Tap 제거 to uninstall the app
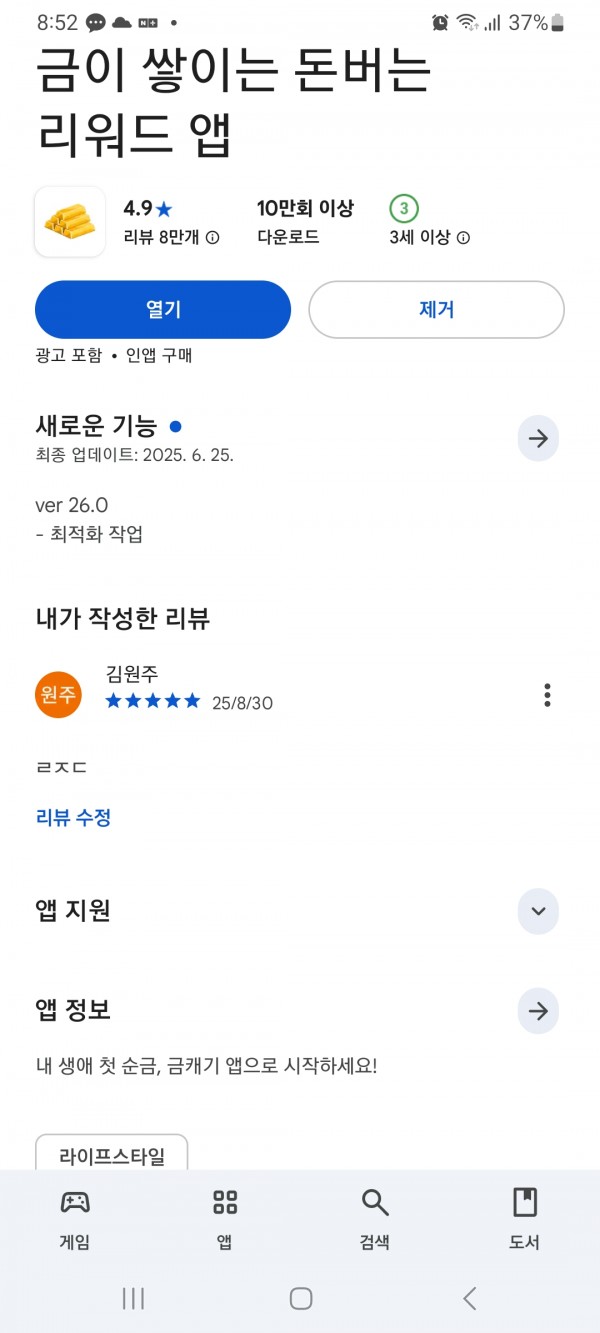This screenshot has width=600, height=1333. pyautogui.click(x=436, y=310)
